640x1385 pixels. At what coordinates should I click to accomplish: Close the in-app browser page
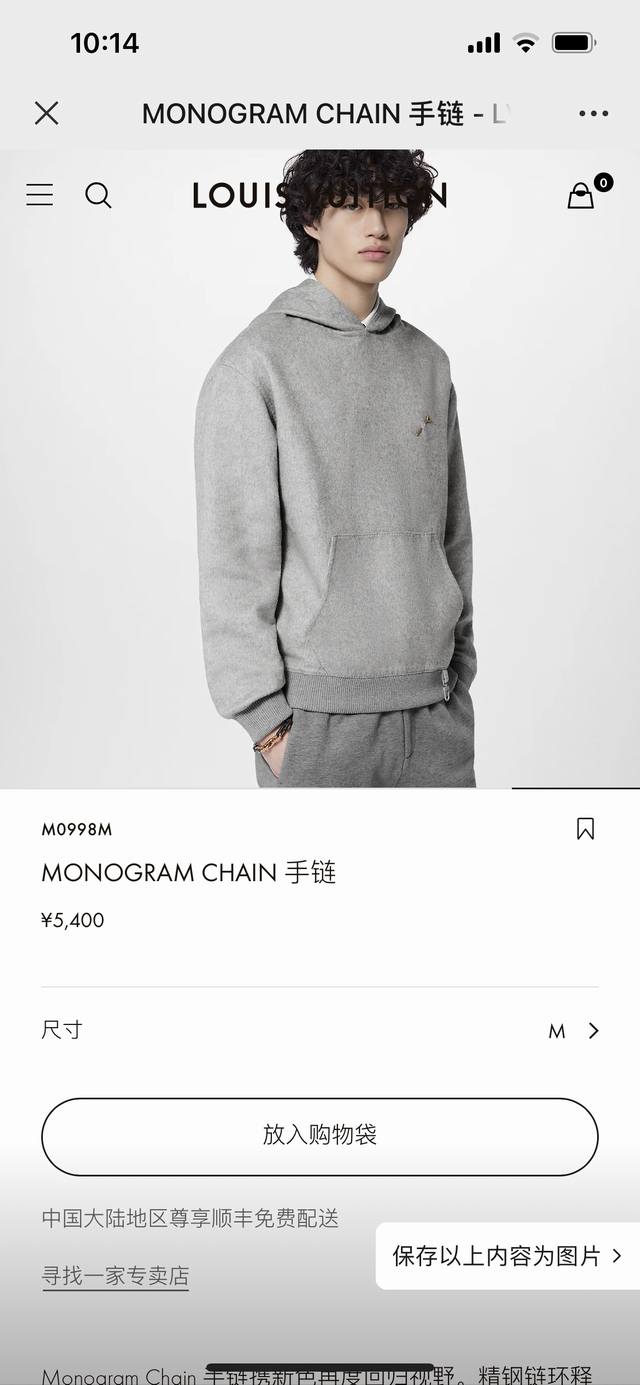pyautogui.click(x=47, y=113)
